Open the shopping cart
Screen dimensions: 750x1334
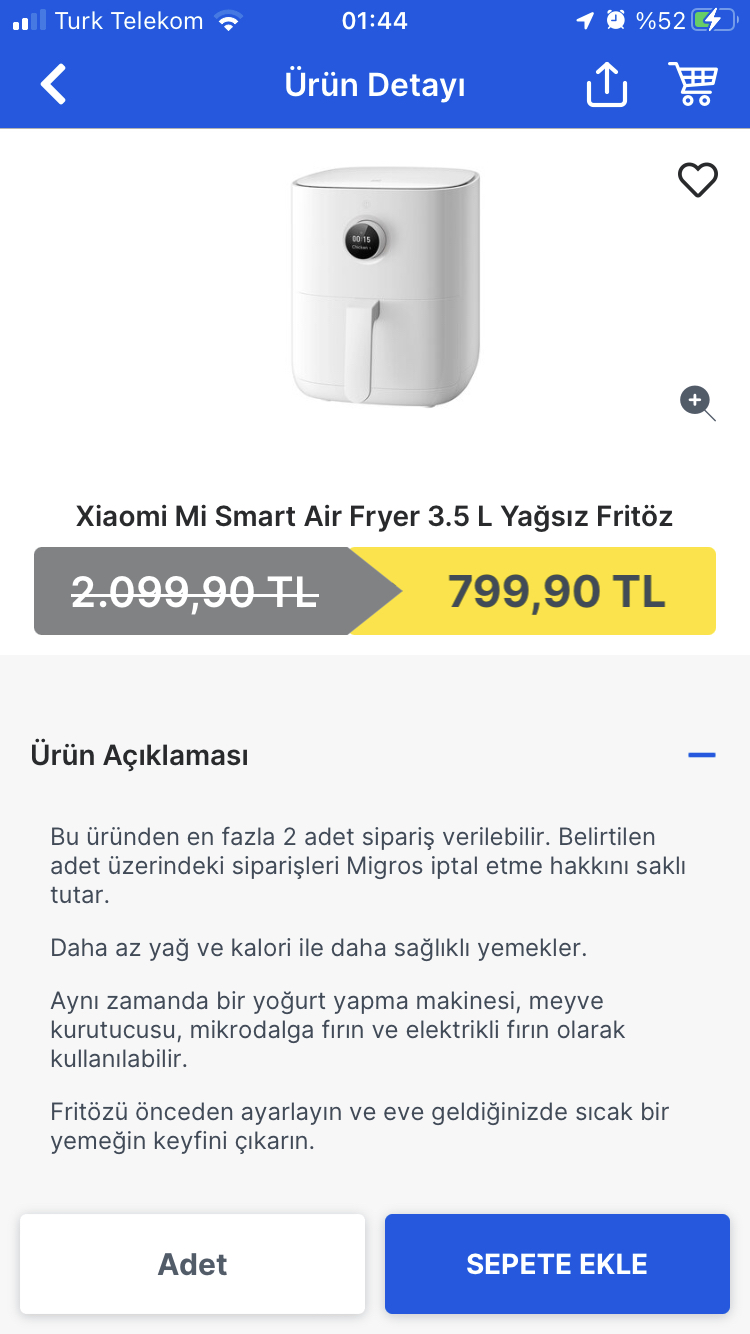pos(693,84)
